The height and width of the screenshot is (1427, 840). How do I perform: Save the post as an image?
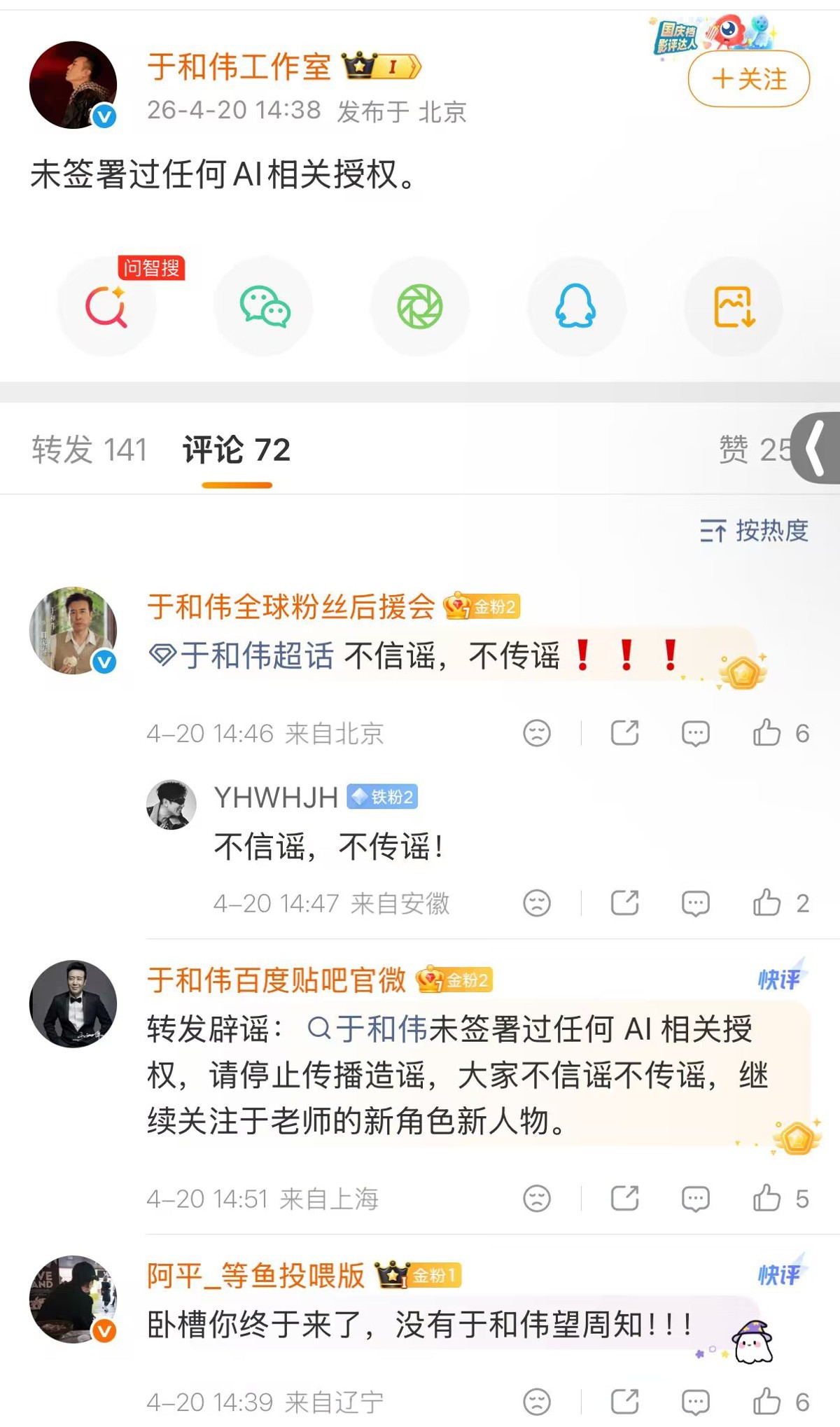click(x=733, y=307)
